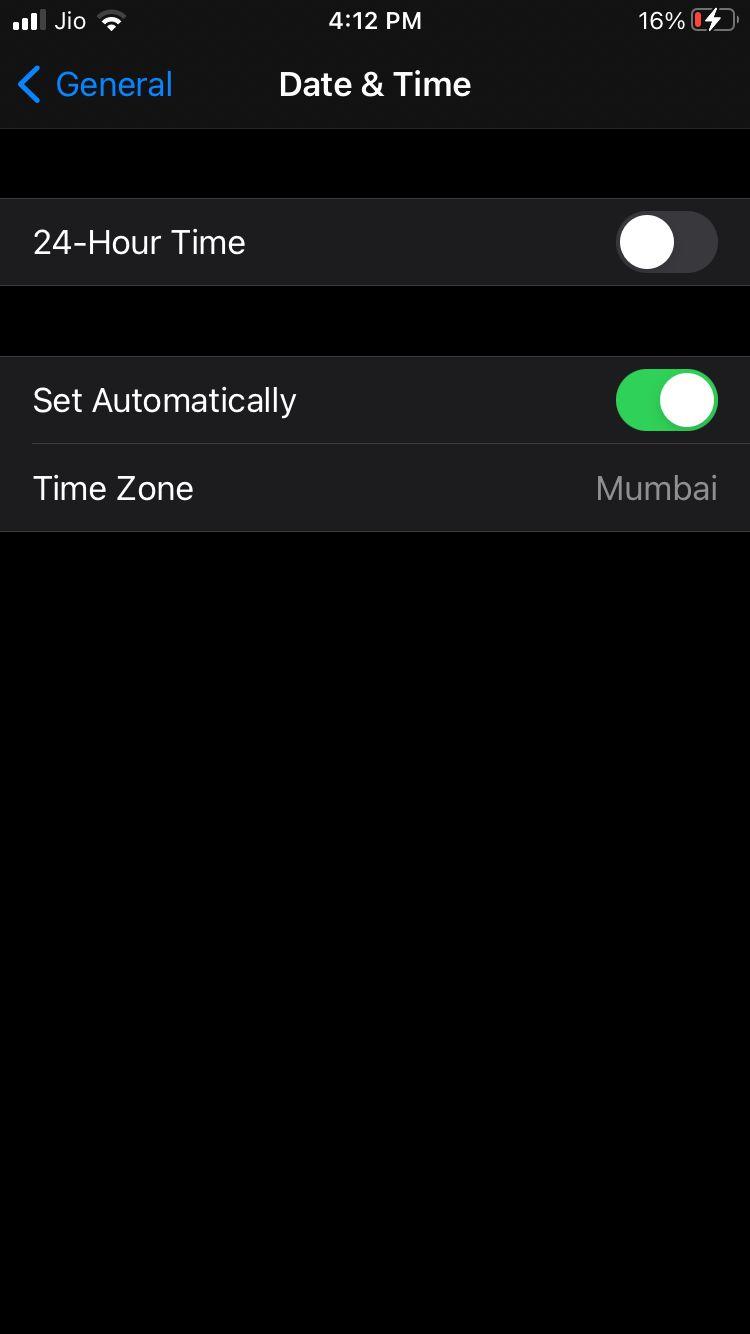Screen dimensions: 750x1334
Task: Tap the 24-Hour Time row text
Action: pos(139,242)
